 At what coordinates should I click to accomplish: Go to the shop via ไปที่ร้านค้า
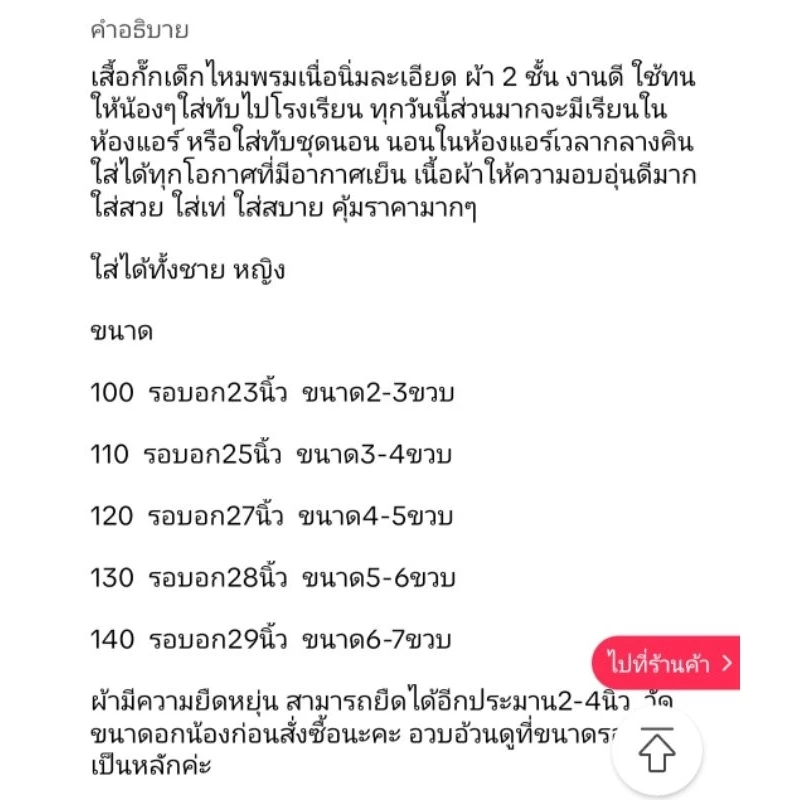click(x=666, y=663)
